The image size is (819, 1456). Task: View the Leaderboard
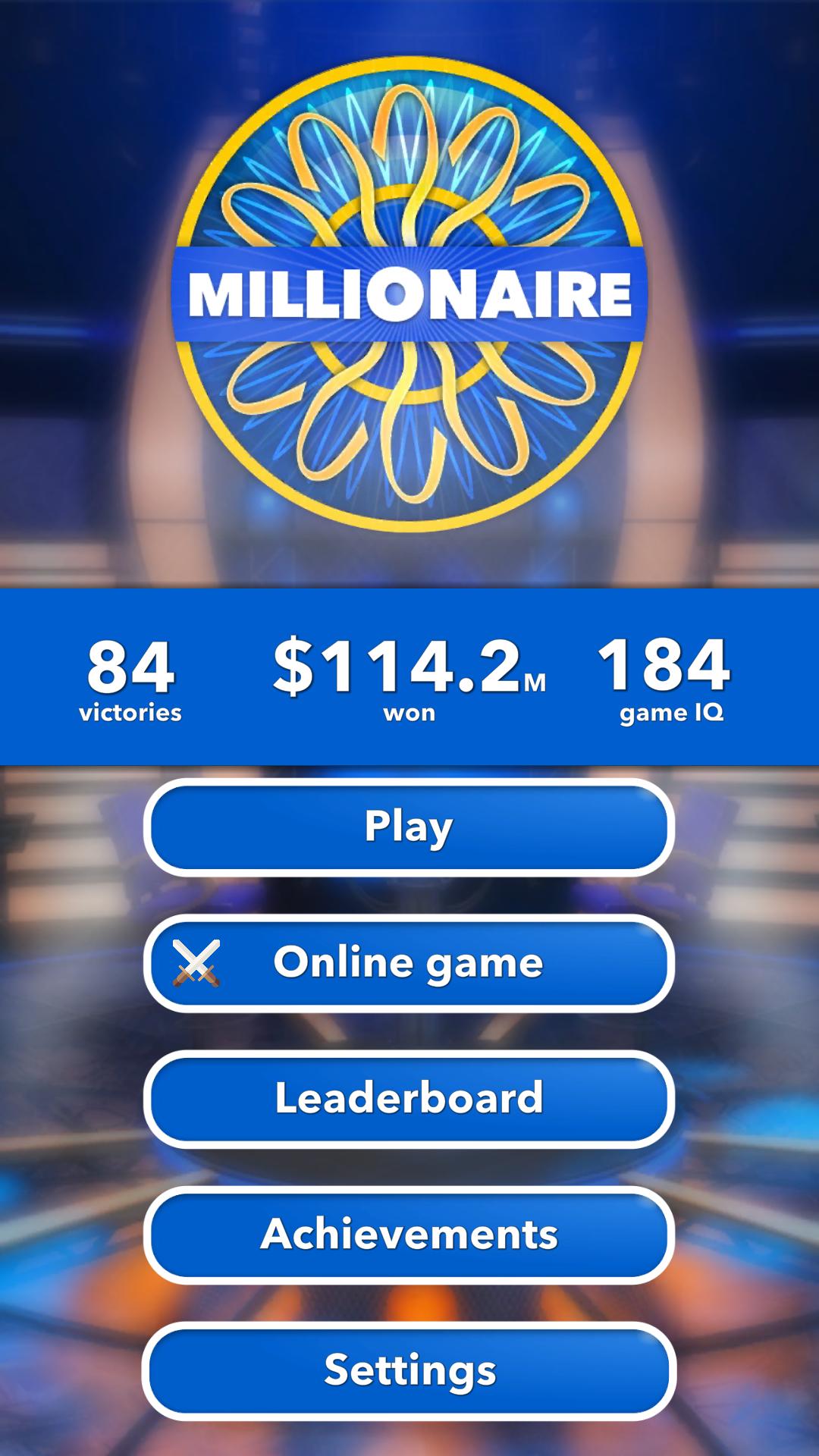(x=409, y=1099)
